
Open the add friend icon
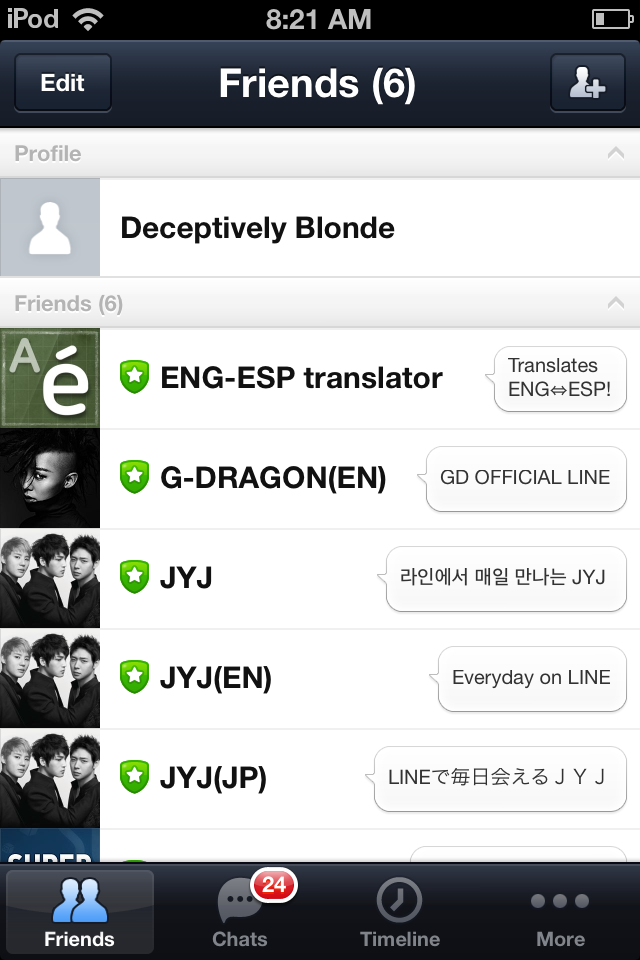pos(587,84)
